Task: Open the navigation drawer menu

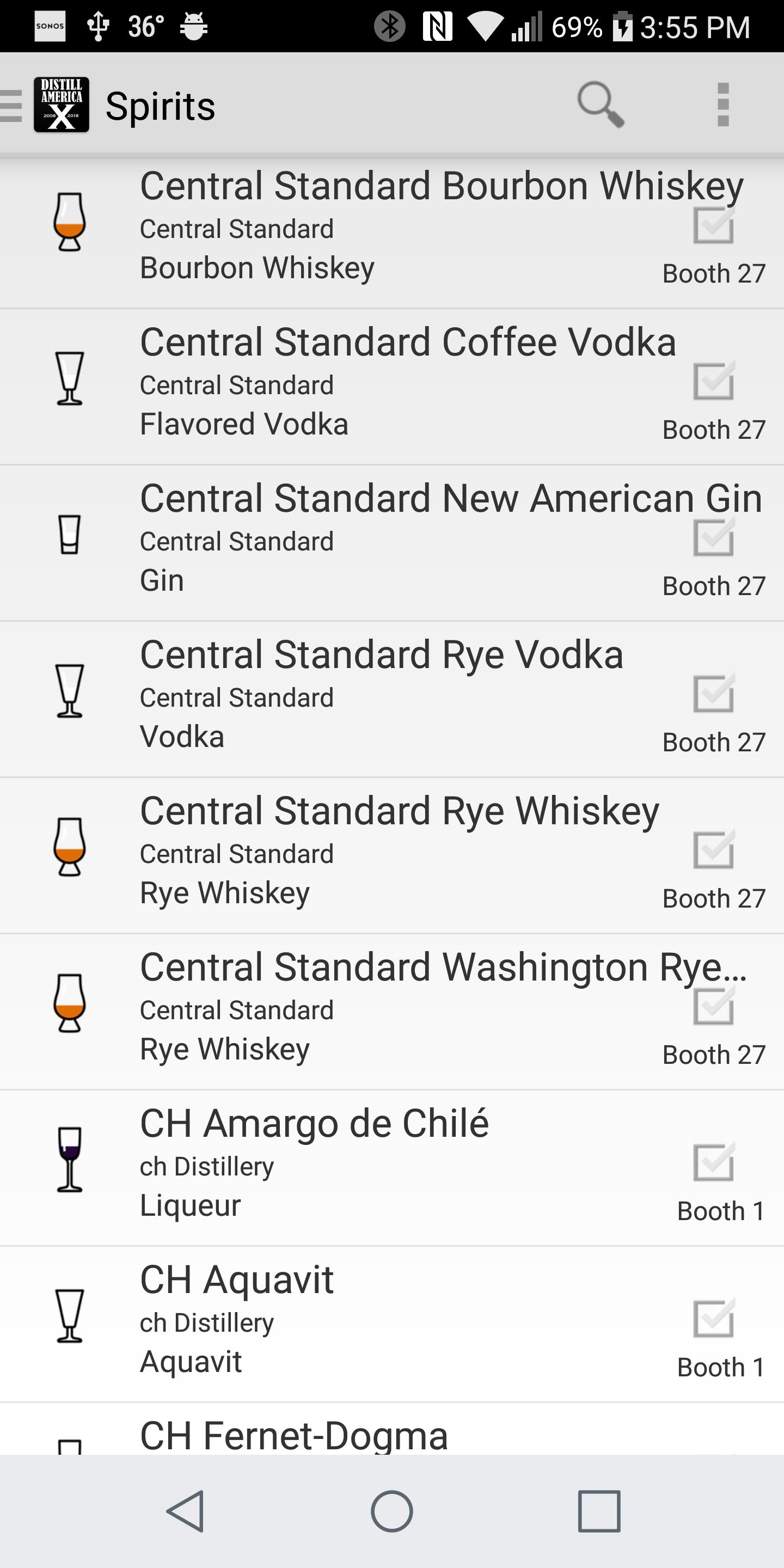Action: (11, 105)
